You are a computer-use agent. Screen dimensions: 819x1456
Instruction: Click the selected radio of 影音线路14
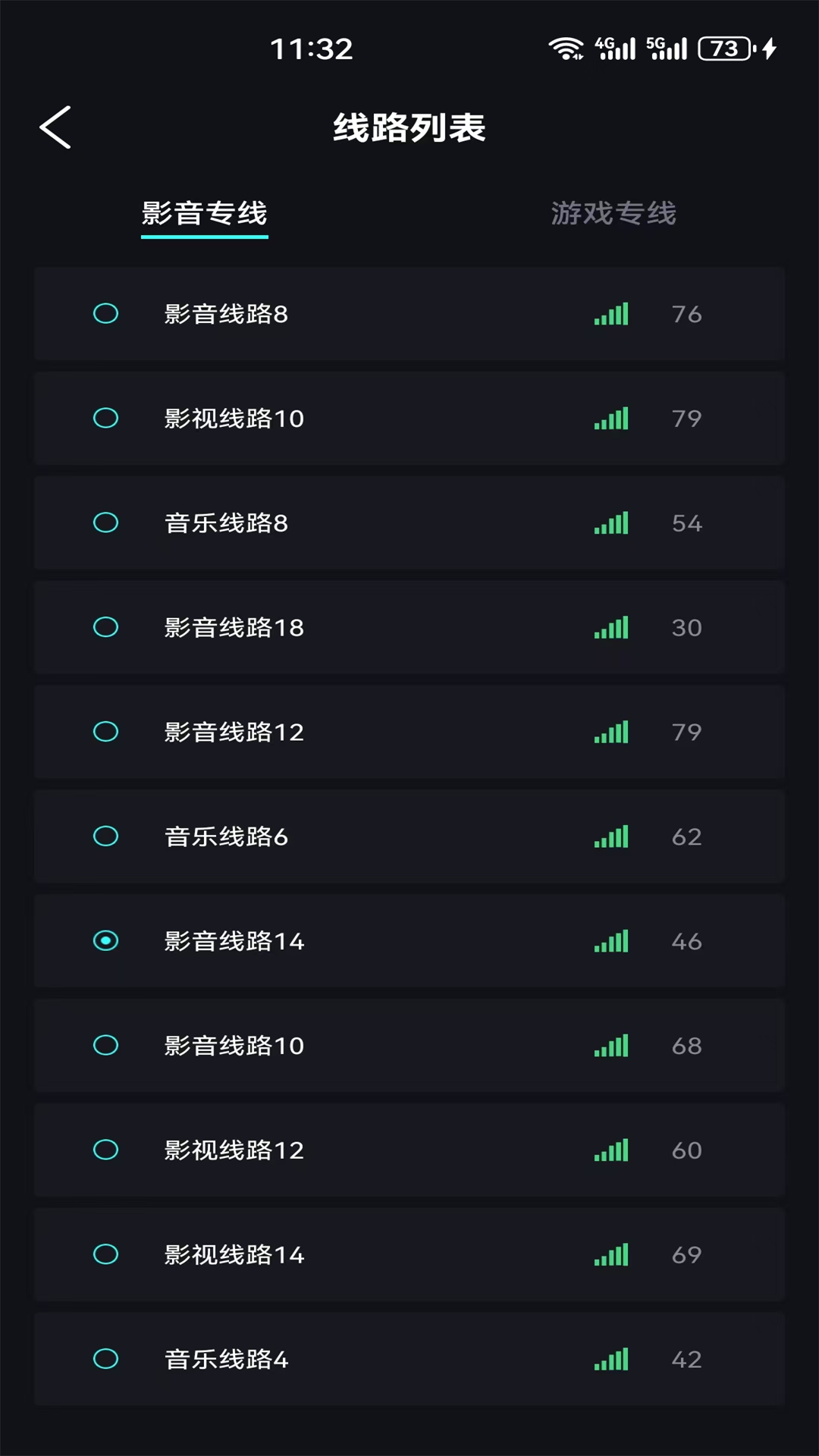click(x=105, y=941)
